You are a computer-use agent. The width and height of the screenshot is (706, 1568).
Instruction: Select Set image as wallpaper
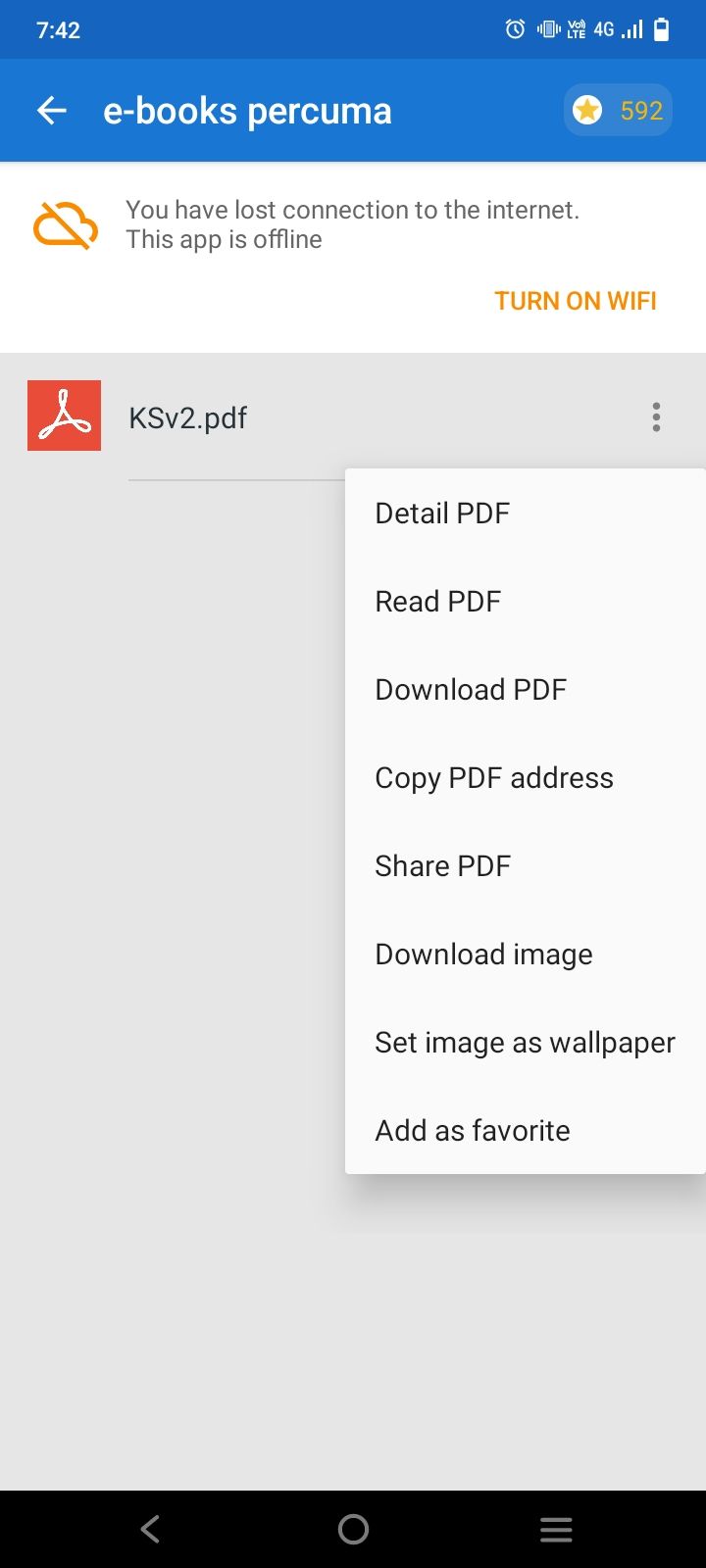click(526, 1043)
